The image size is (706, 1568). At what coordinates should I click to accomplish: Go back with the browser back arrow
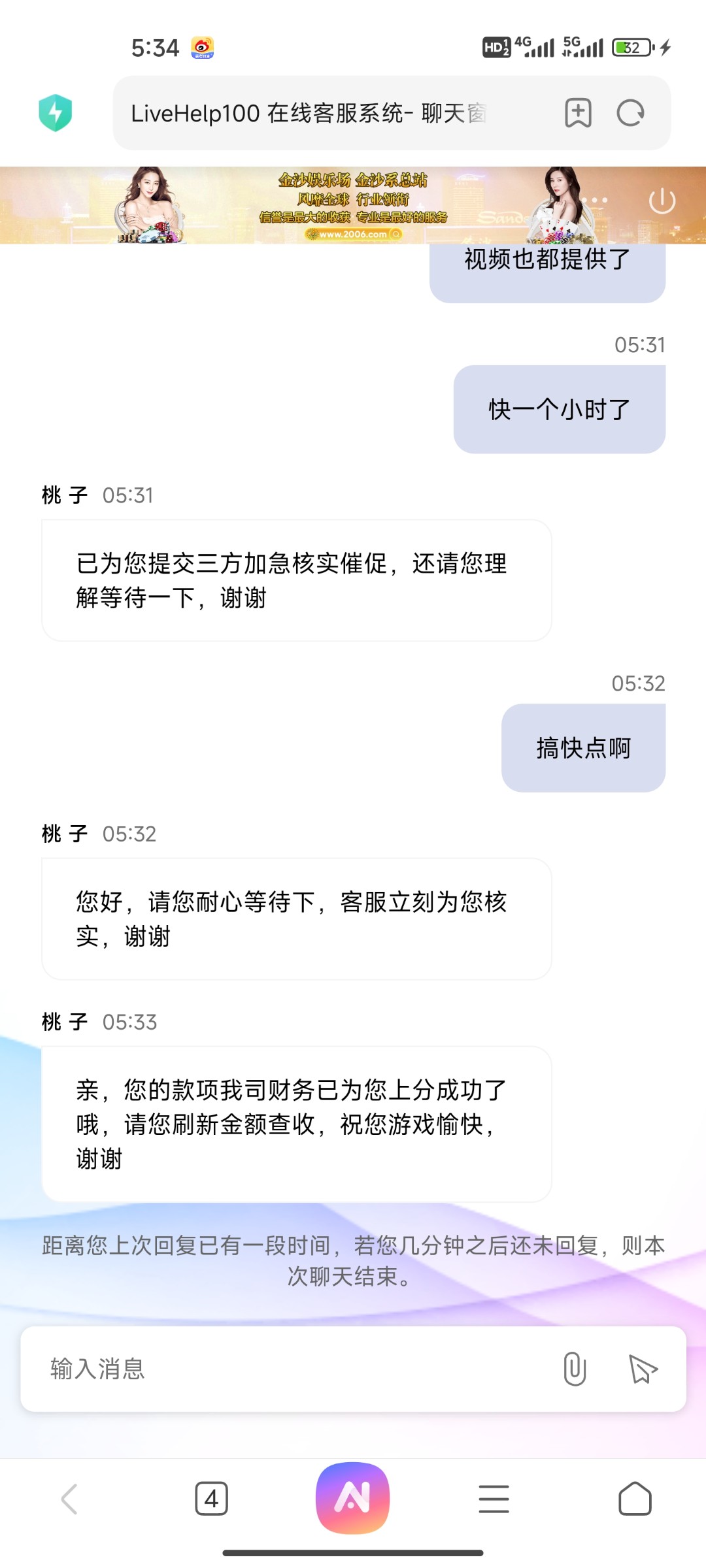pos(69,1498)
